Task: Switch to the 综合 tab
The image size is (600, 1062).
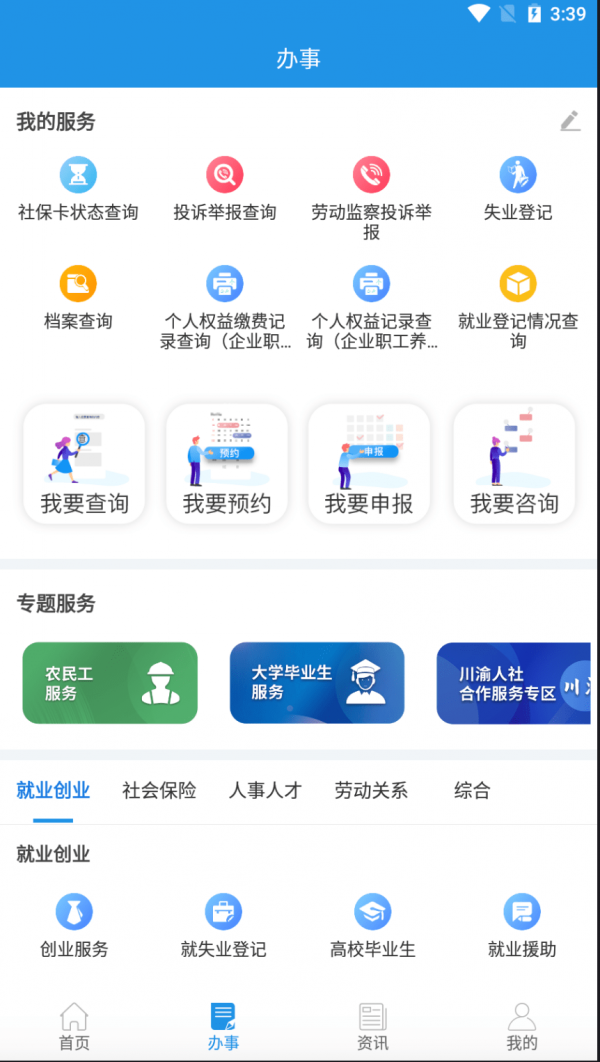Action: pos(472,791)
